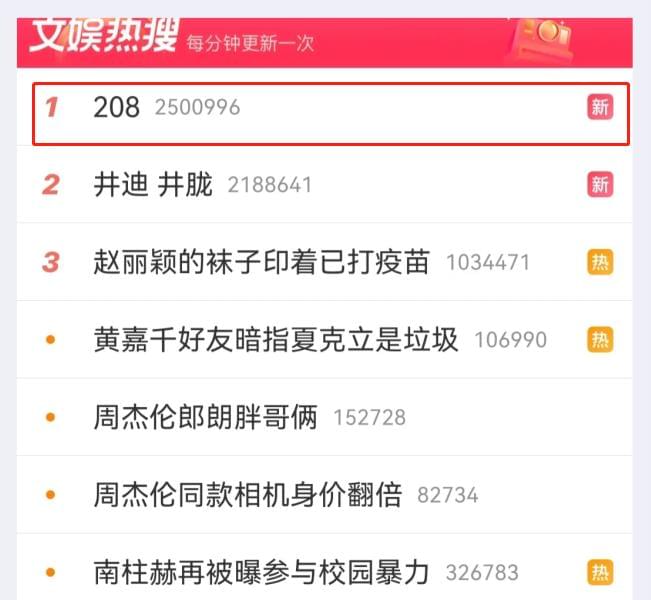Open 周杰伦郎朗胖哥俩 trending entry
This screenshot has width=651, height=600.
click(x=205, y=417)
